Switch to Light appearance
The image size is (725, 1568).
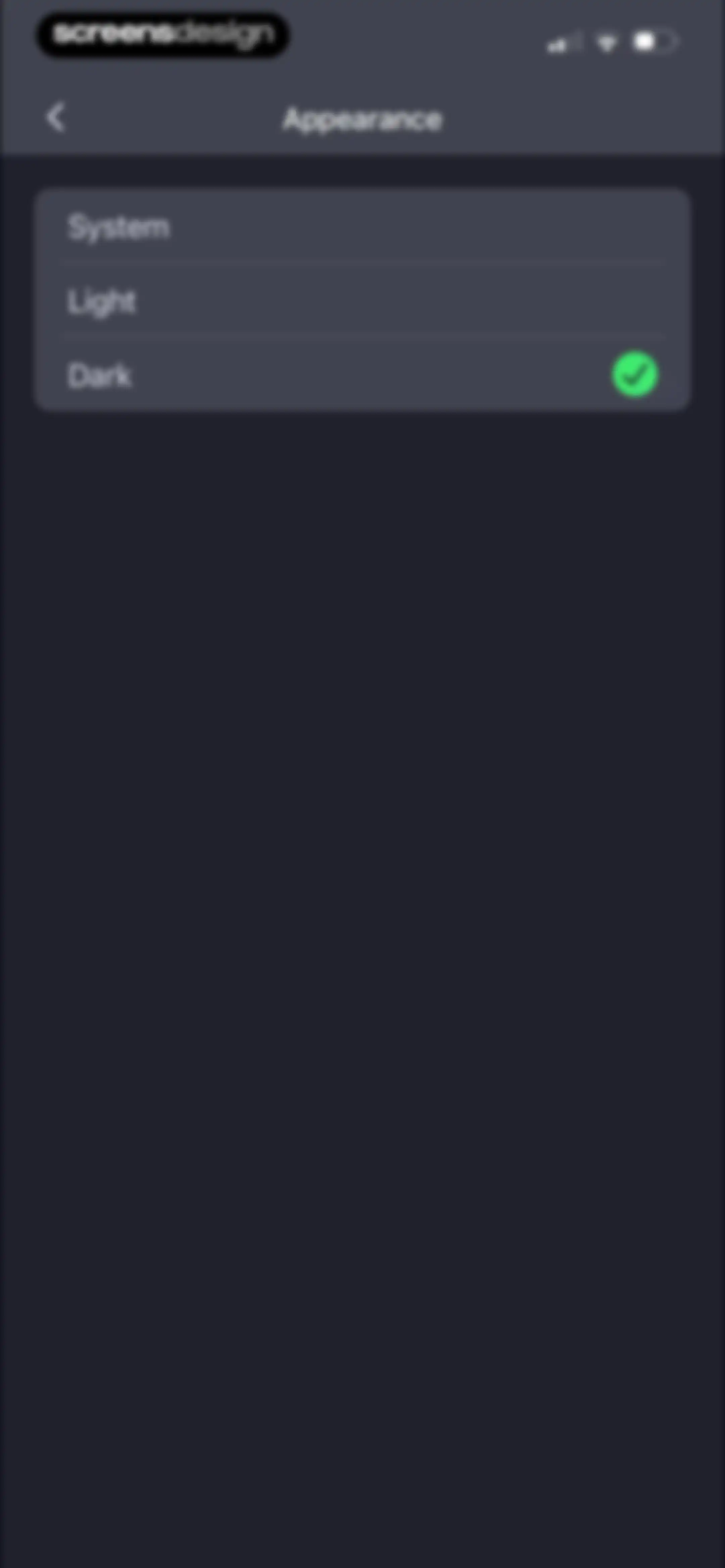362,301
